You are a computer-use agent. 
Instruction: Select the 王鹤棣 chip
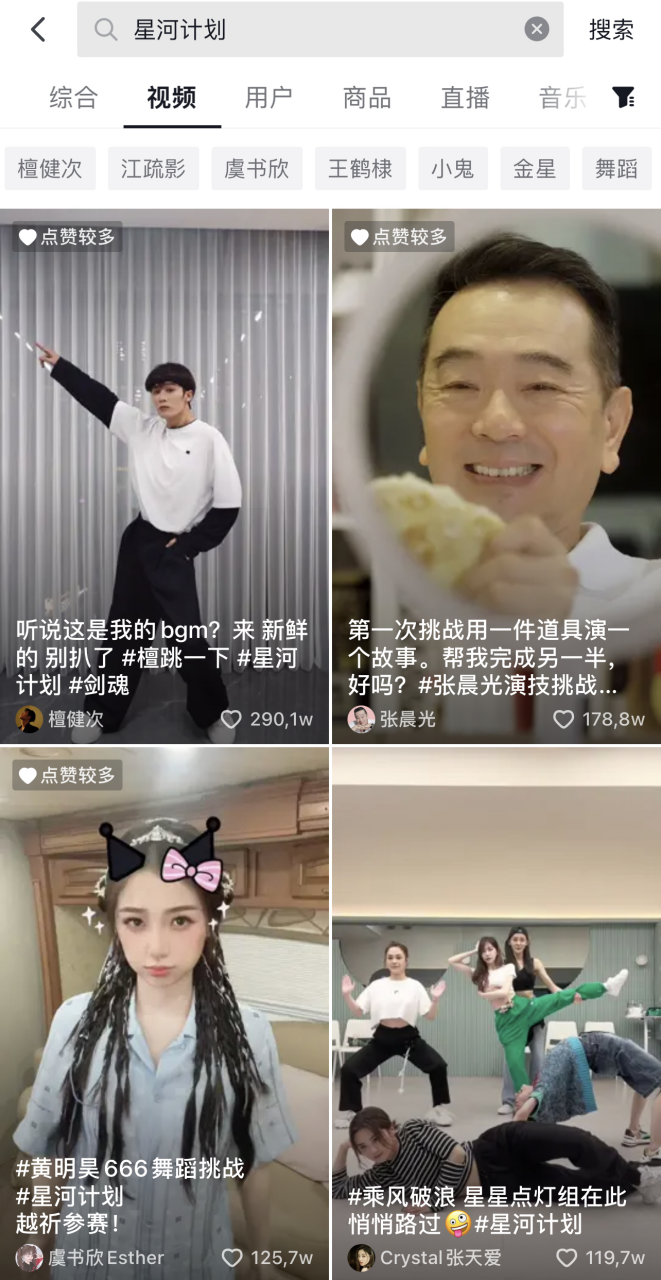tap(360, 169)
